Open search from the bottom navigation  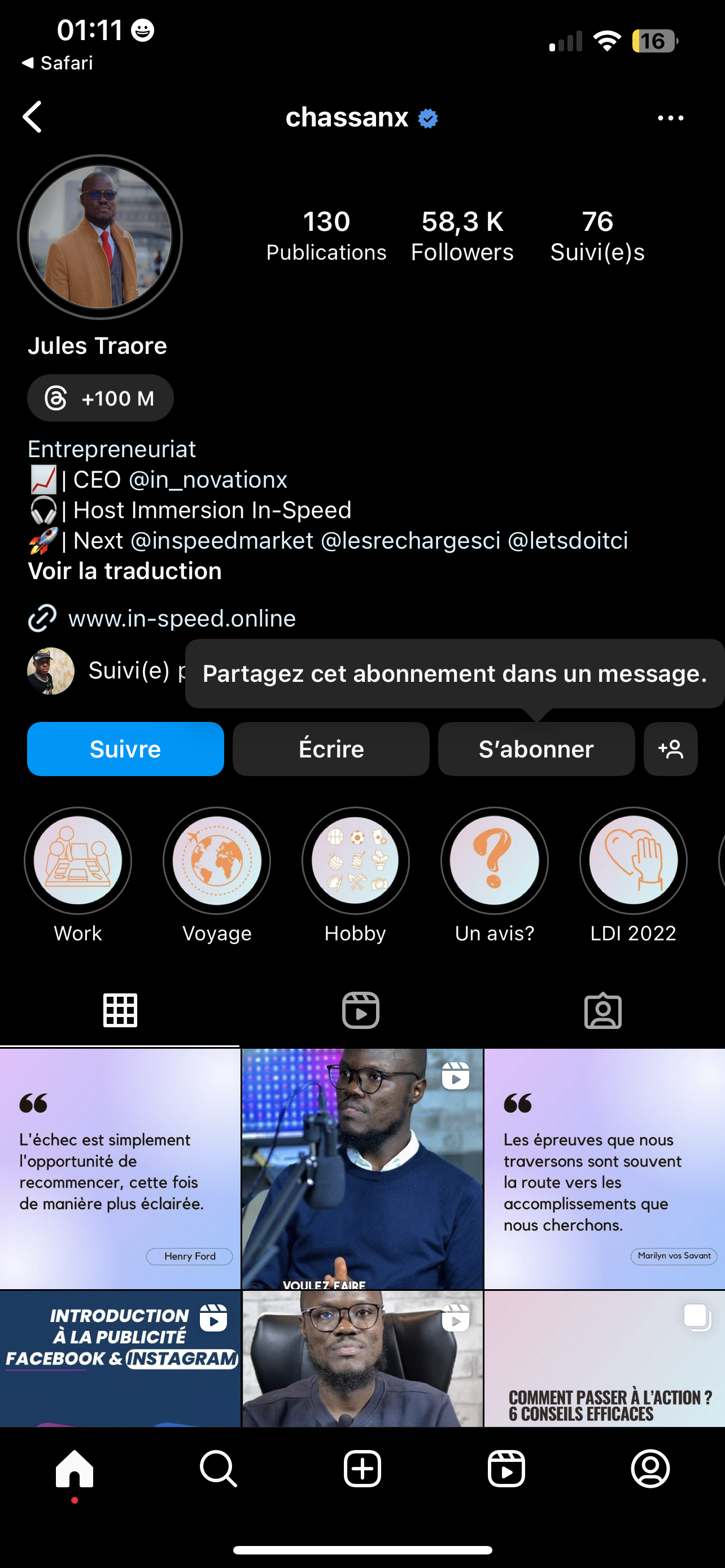(x=218, y=1468)
